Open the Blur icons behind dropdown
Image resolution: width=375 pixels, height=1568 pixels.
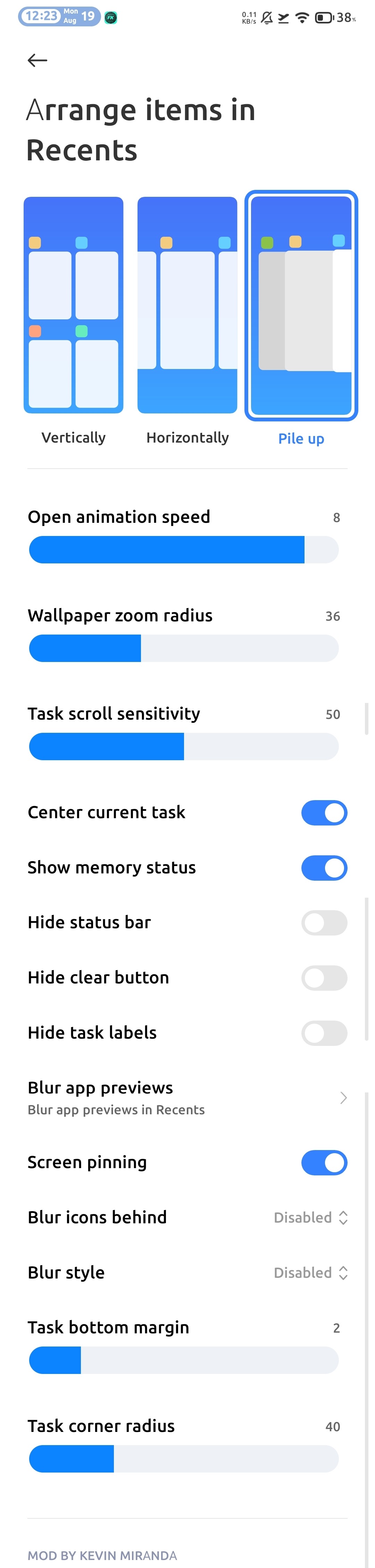point(310,1217)
